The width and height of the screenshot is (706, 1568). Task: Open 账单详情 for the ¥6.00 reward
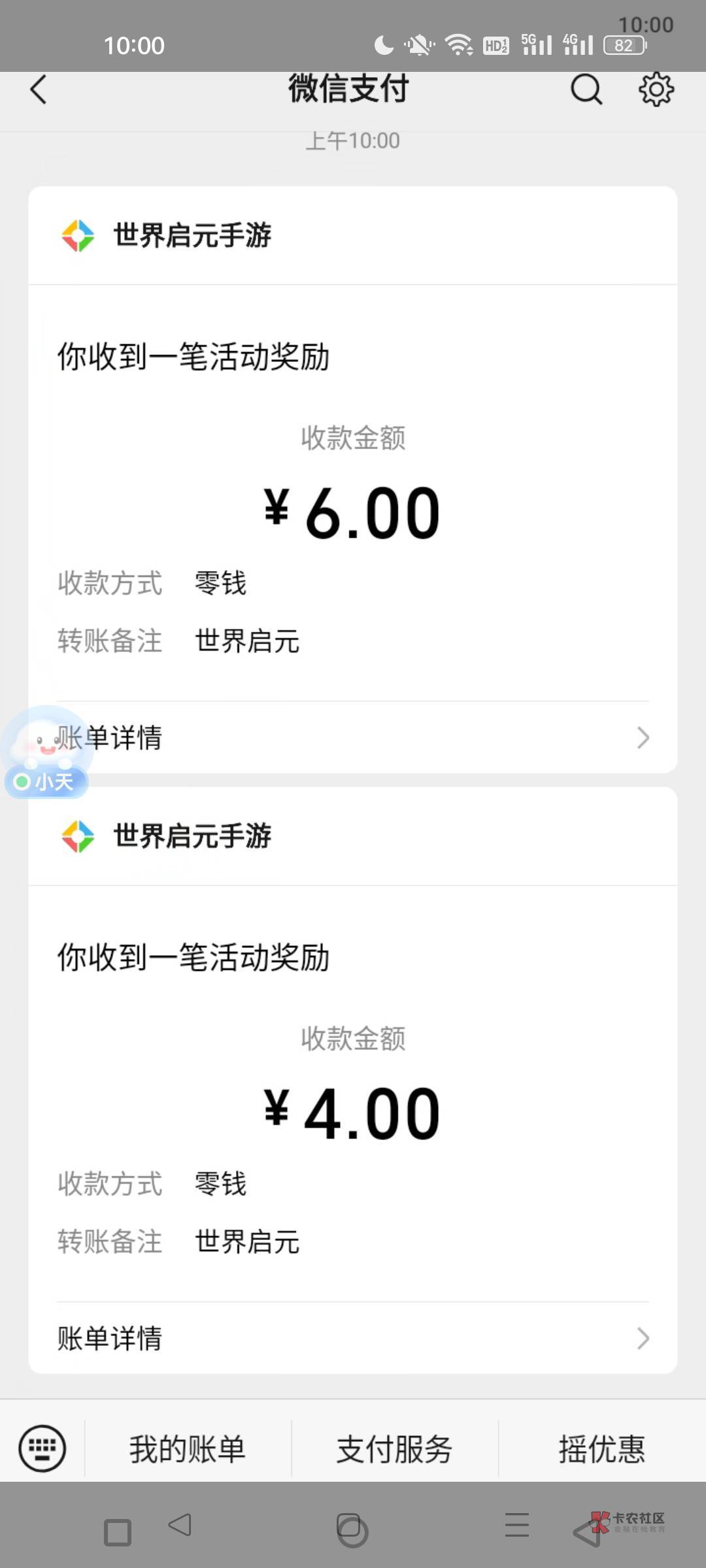point(353,738)
